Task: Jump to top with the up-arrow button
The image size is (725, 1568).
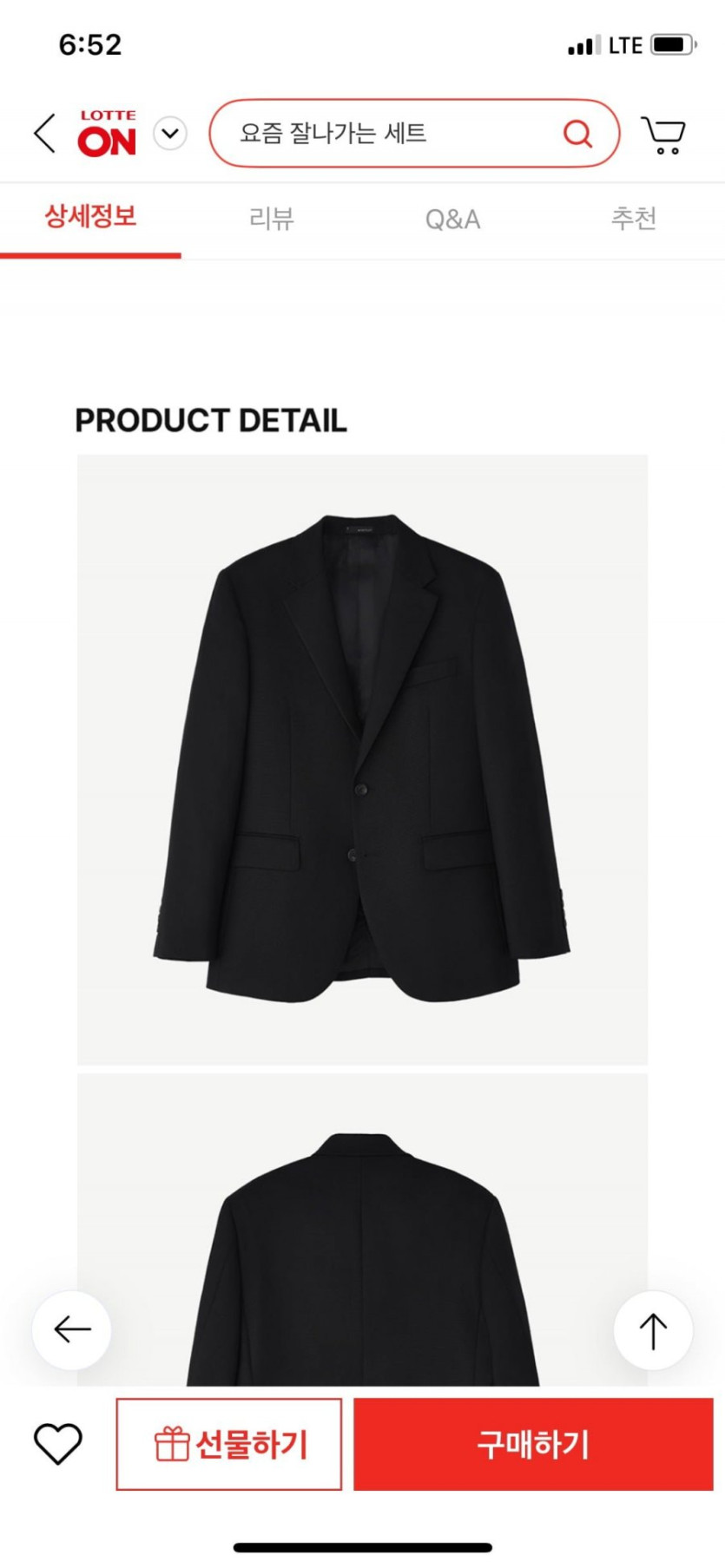Action: coord(653,1330)
